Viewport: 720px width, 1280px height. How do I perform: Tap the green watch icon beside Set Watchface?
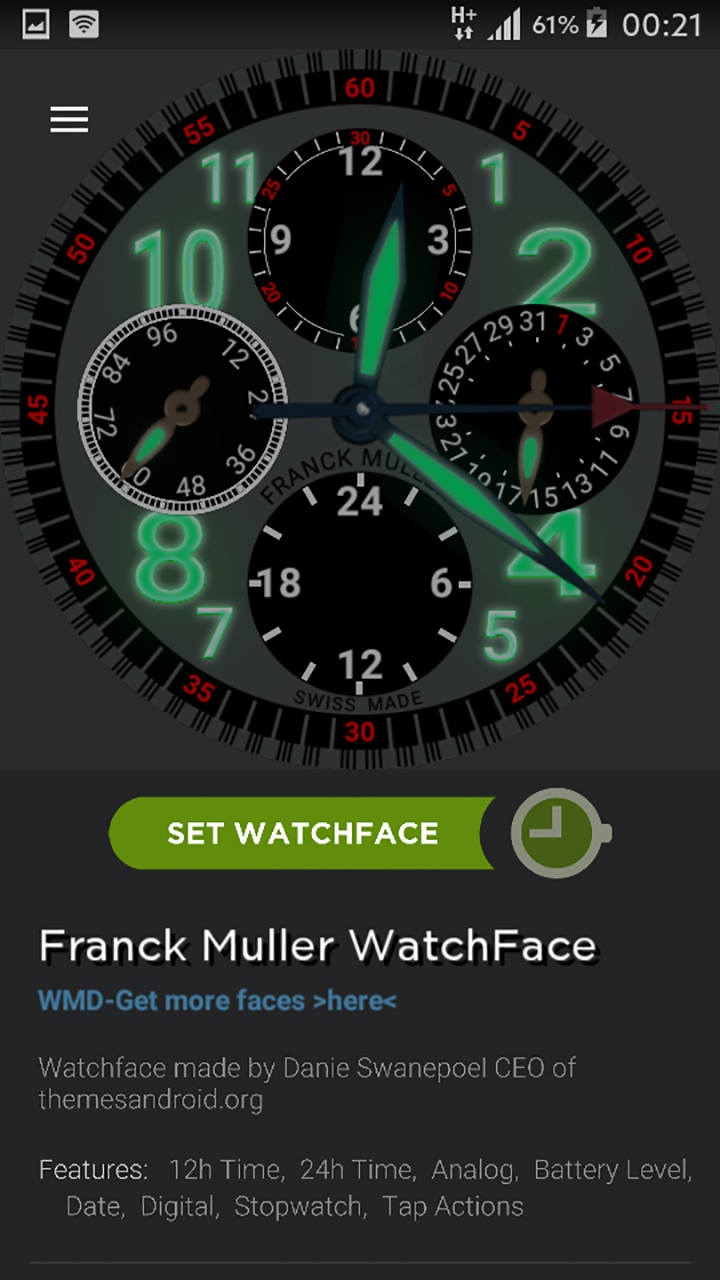pyautogui.click(x=556, y=833)
